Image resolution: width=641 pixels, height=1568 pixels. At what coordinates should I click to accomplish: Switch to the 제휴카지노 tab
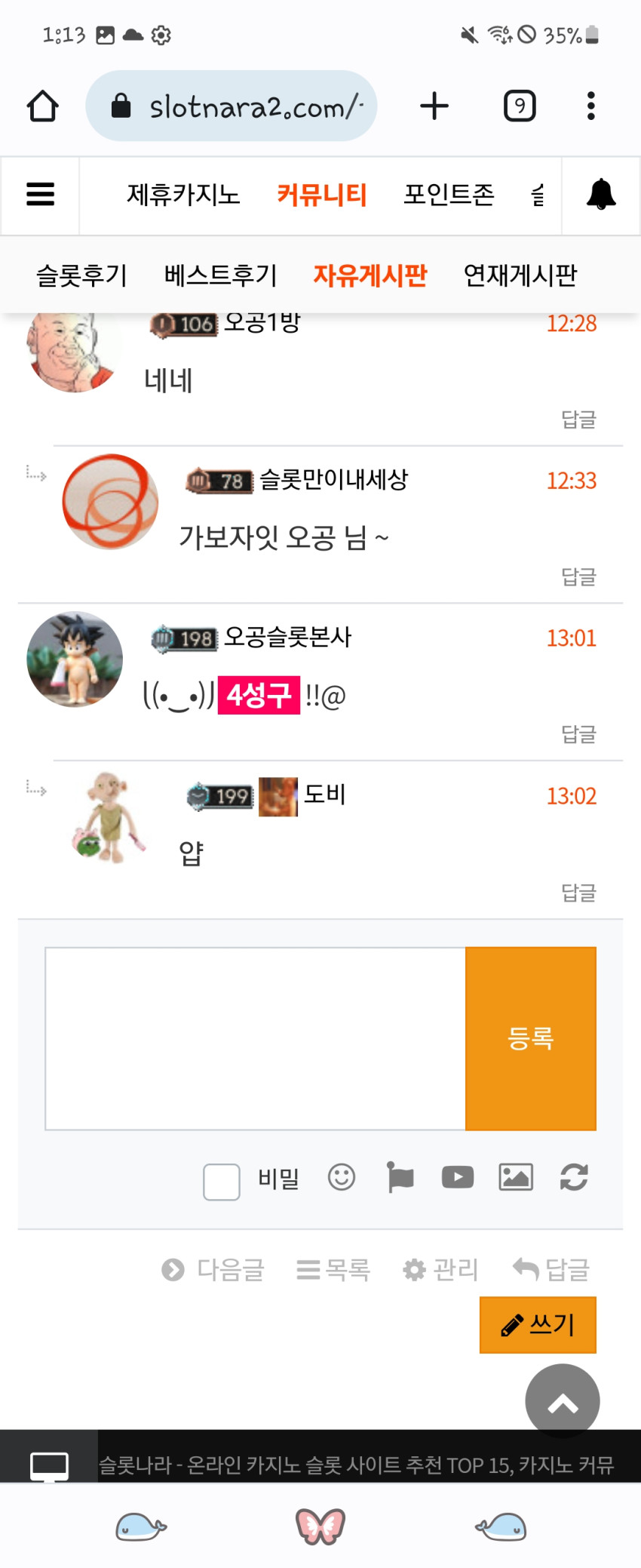coord(183,195)
